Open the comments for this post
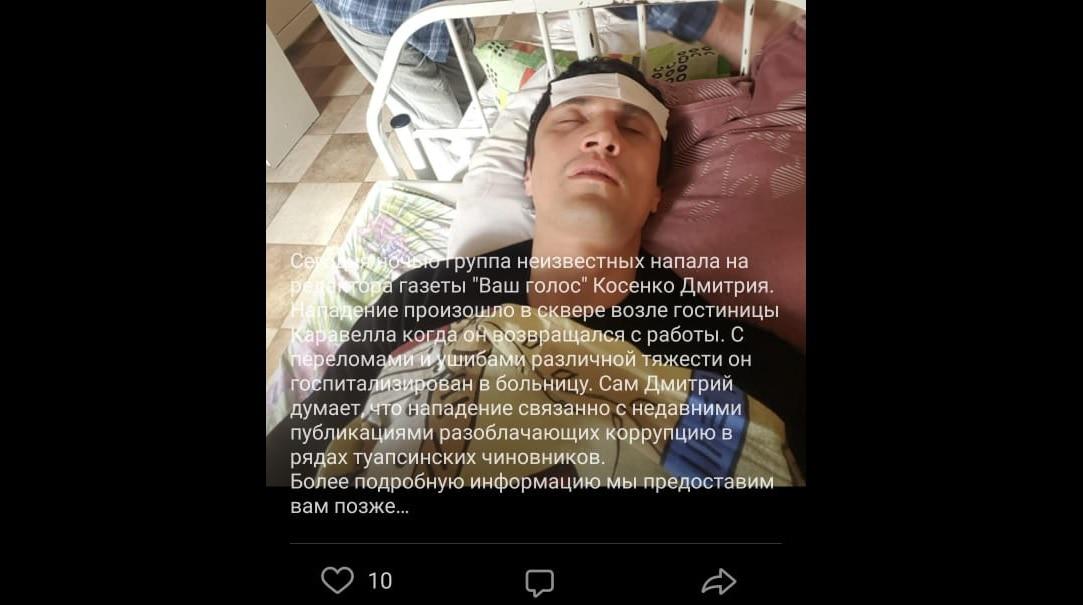 [x=539, y=582]
